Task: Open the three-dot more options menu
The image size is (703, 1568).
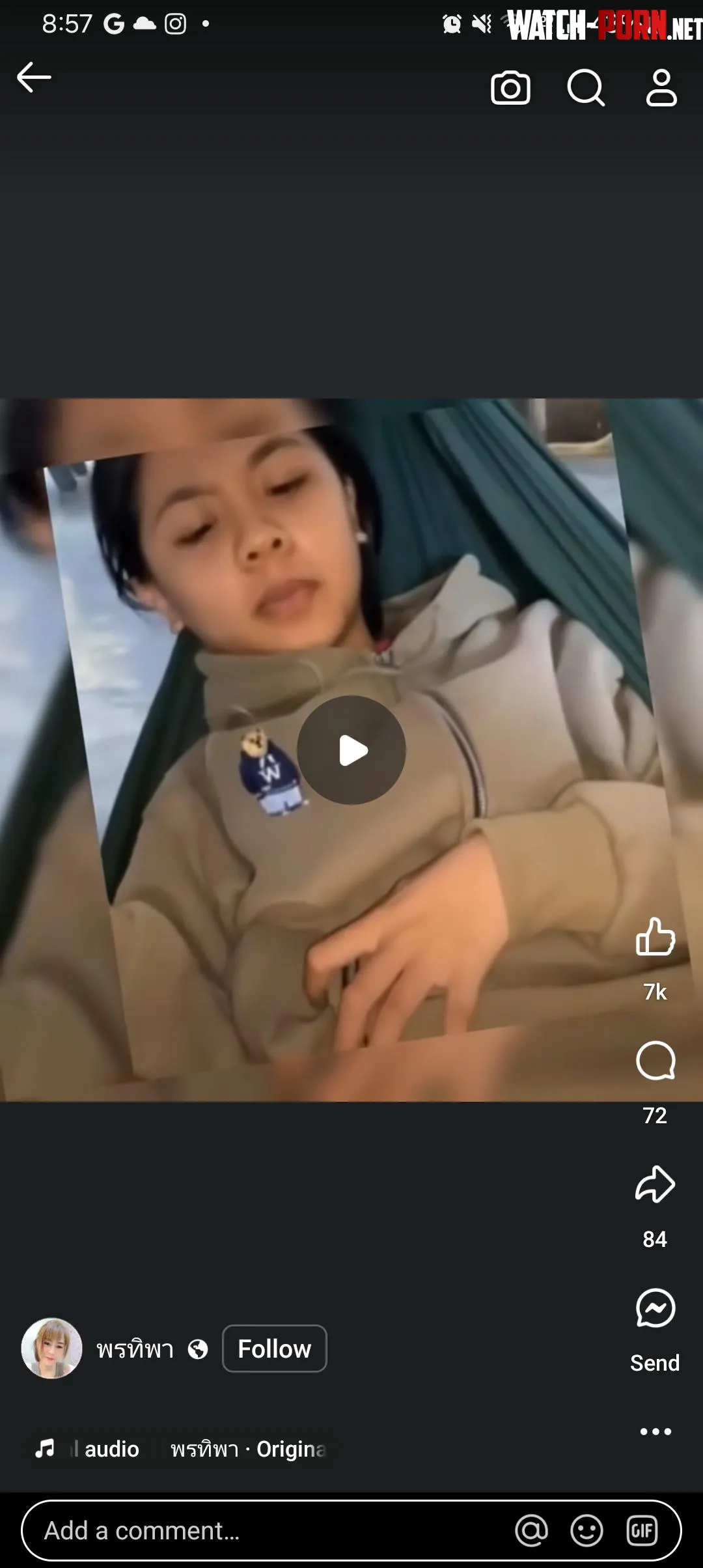Action: [655, 1431]
